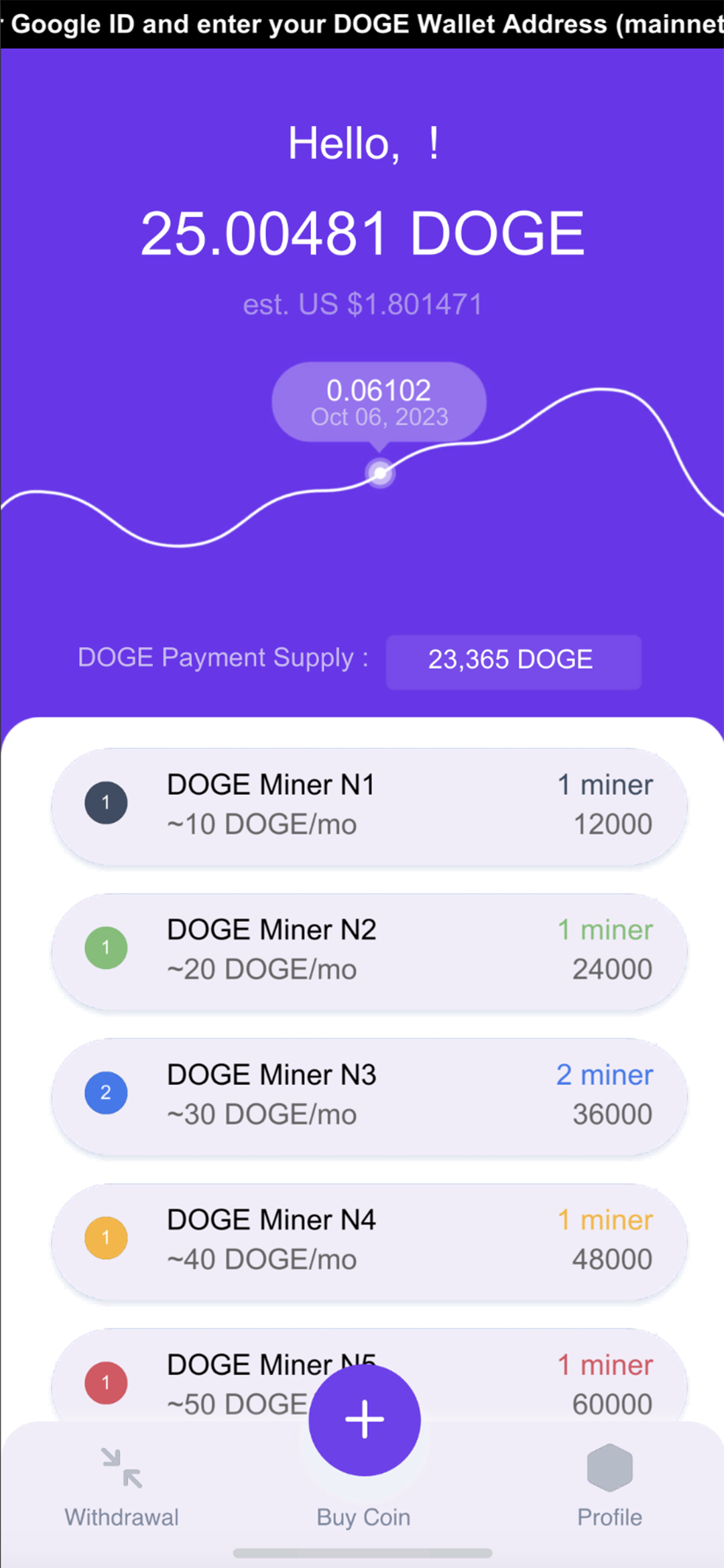Tap the 25.00481 DOGE balance

363,233
